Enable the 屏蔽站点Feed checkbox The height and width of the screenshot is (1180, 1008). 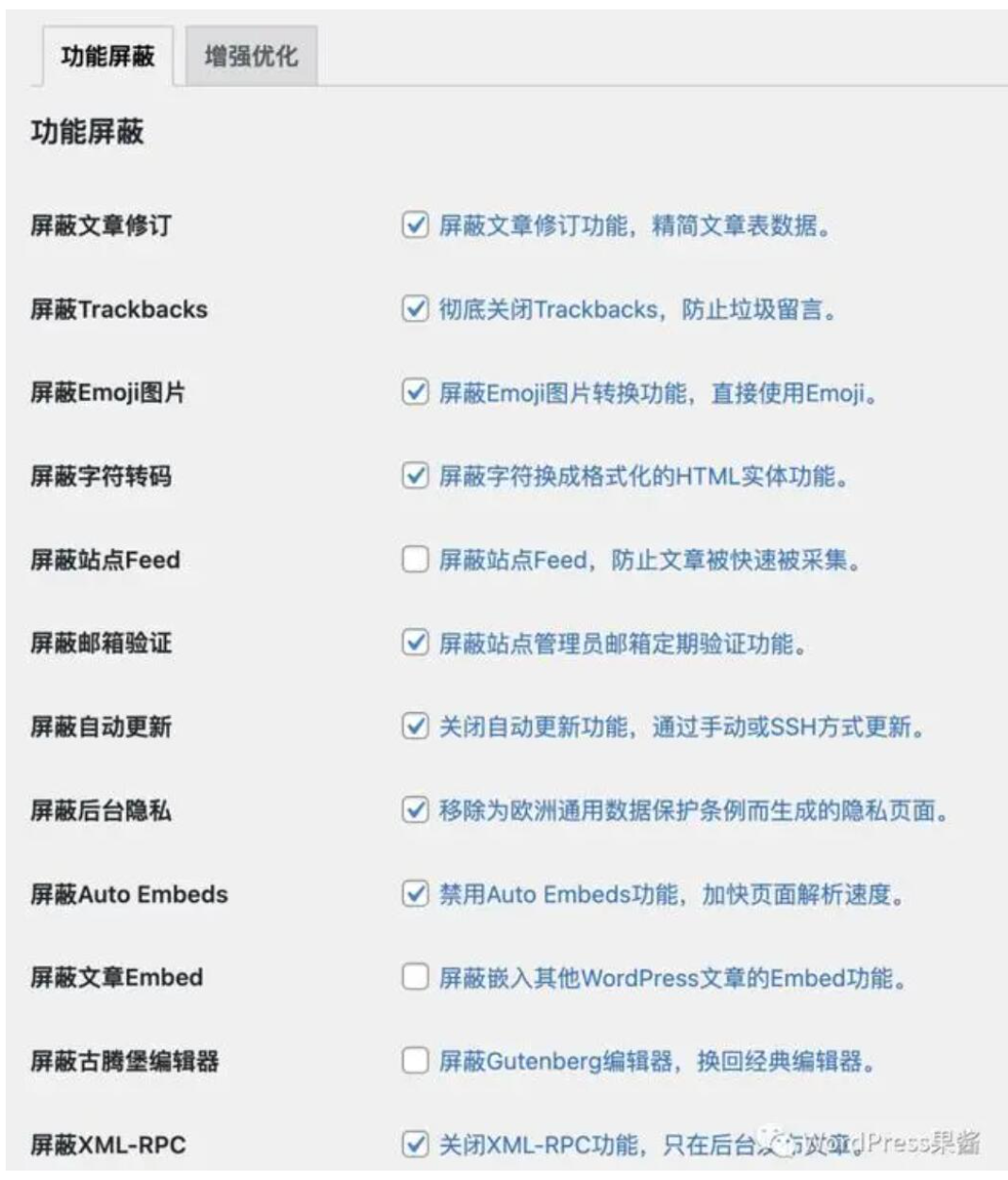(415, 559)
